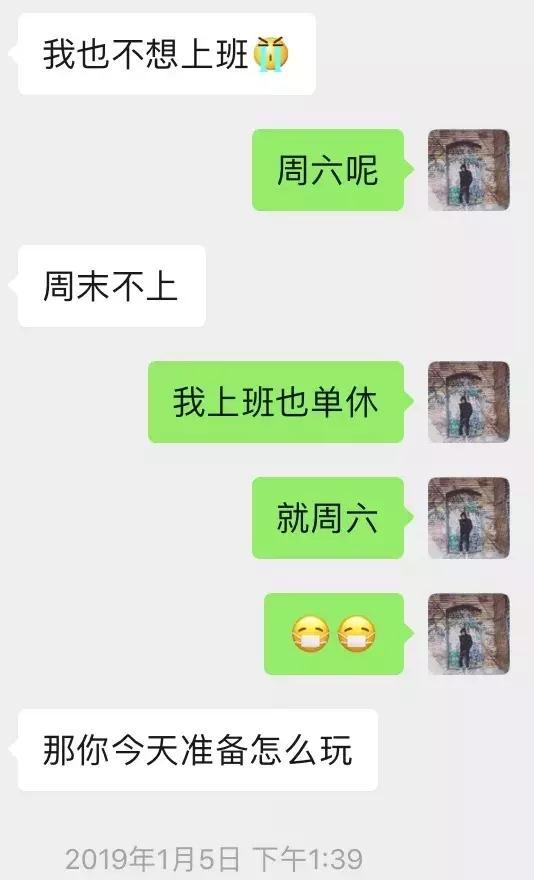
Task: Open avatar beside the mask emoji message
Action: coord(469,634)
